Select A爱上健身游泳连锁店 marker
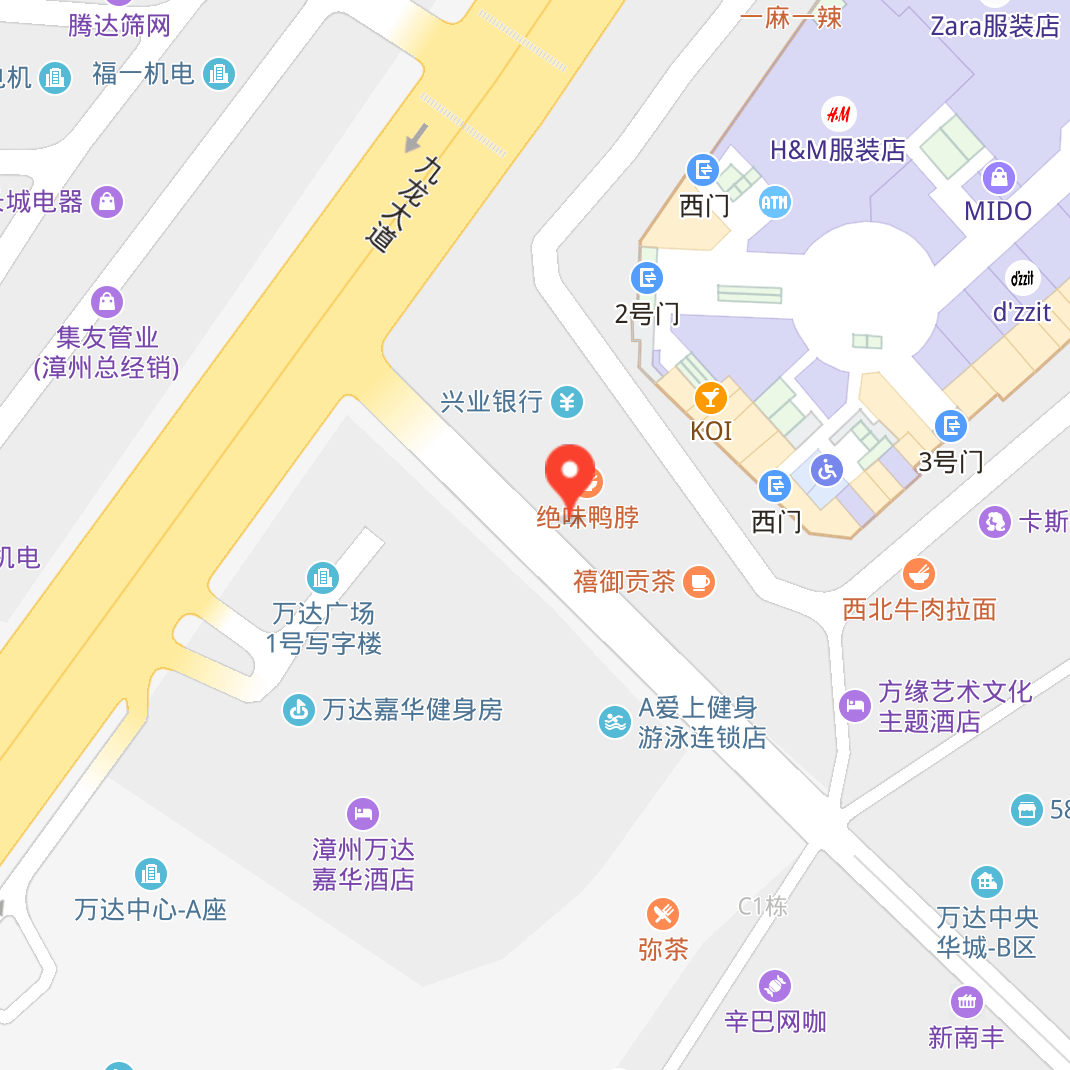The width and height of the screenshot is (1070, 1070). pyautogui.click(x=614, y=722)
